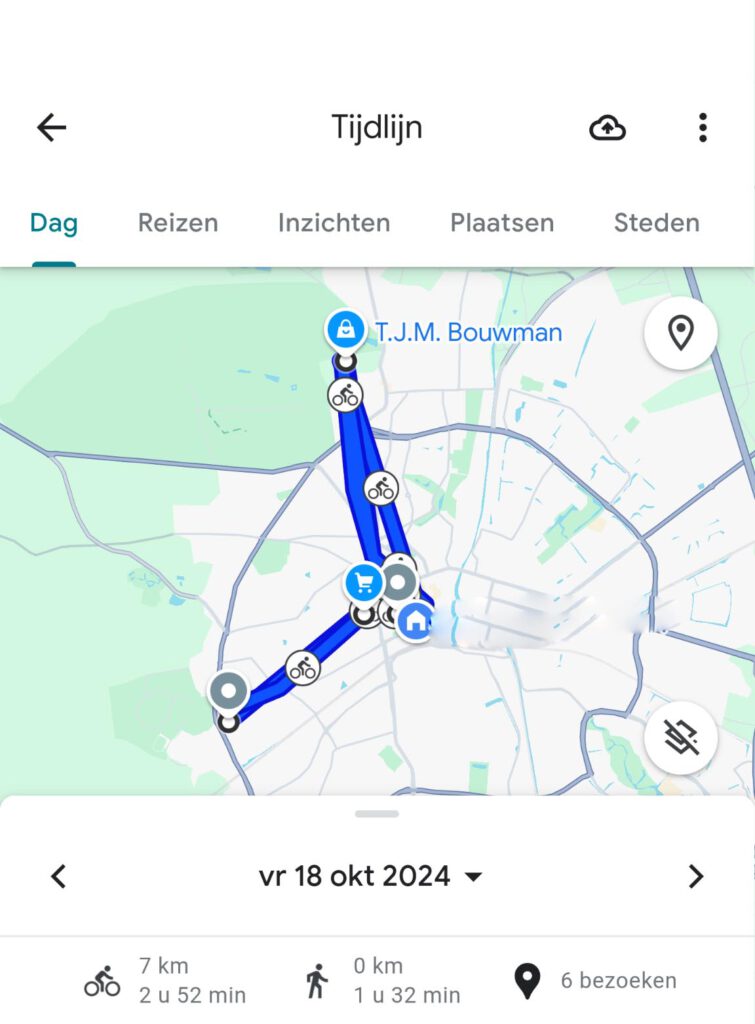Open the cloud backup icon

pyautogui.click(x=607, y=127)
